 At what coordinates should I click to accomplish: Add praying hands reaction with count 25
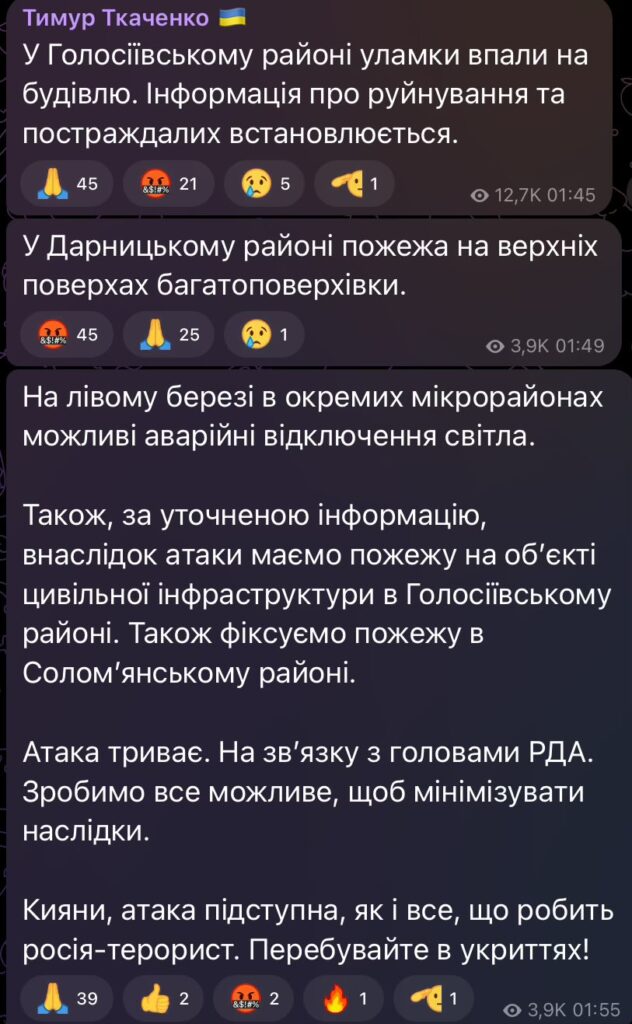click(169, 334)
